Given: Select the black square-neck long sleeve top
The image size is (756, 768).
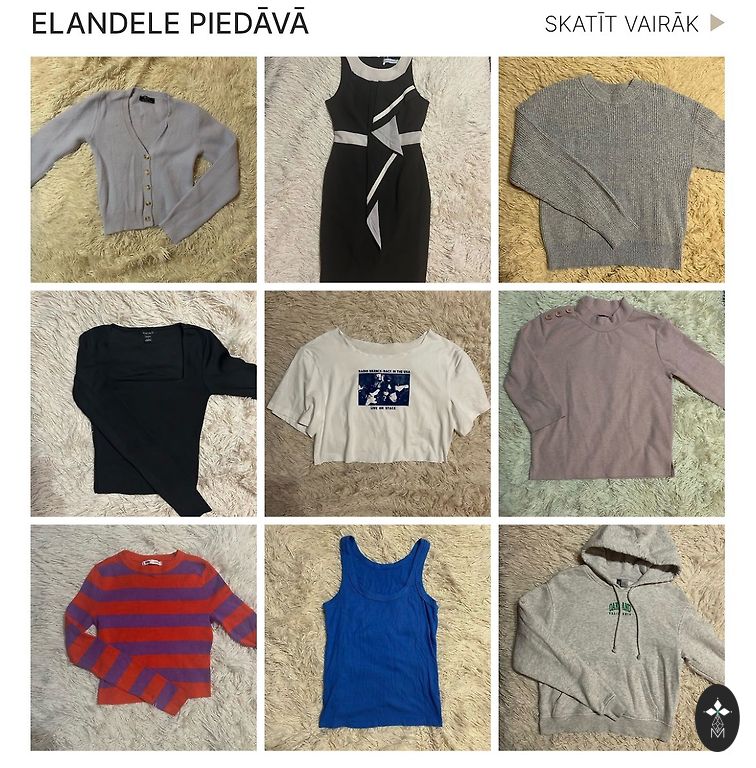Looking at the screenshot, I should pyautogui.click(x=143, y=403).
